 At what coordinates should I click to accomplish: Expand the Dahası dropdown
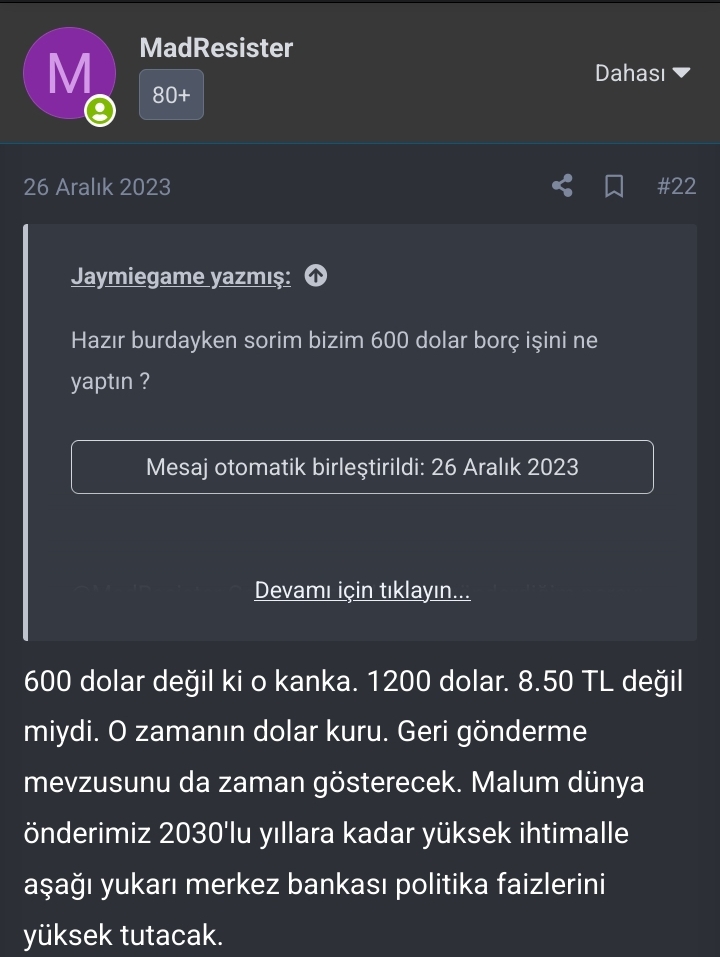(x=642, y=73)
